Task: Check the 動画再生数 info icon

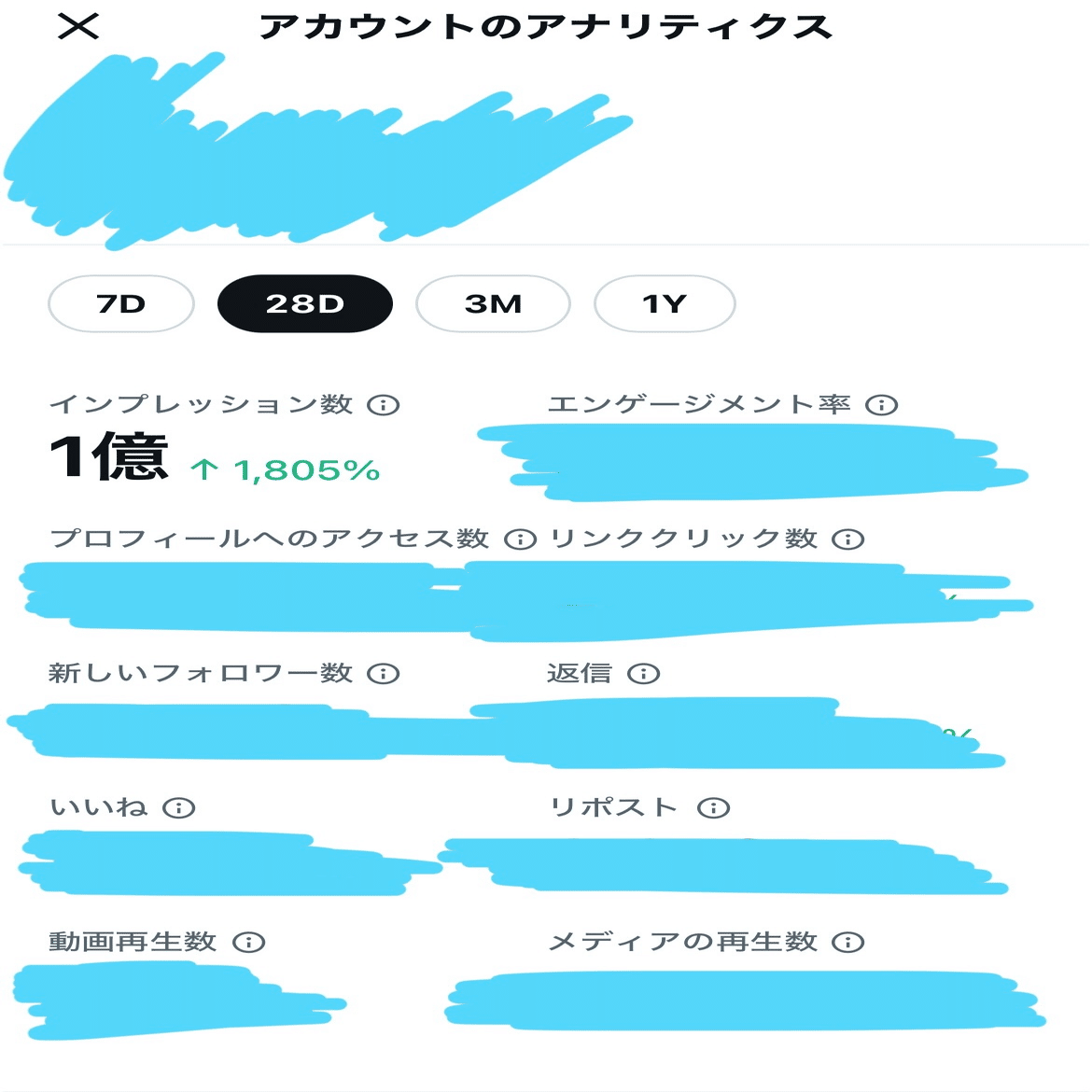Action: tap(248, 943)
